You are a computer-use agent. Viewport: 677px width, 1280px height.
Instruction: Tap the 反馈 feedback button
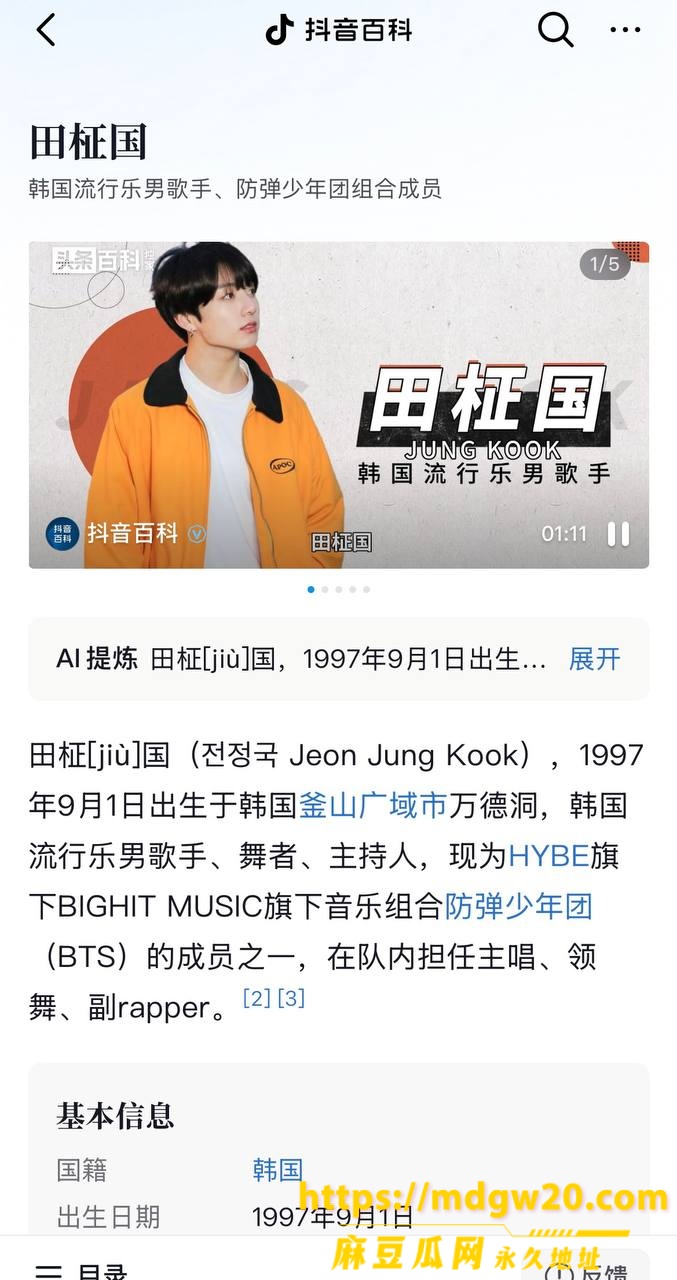pos(586,1268)
